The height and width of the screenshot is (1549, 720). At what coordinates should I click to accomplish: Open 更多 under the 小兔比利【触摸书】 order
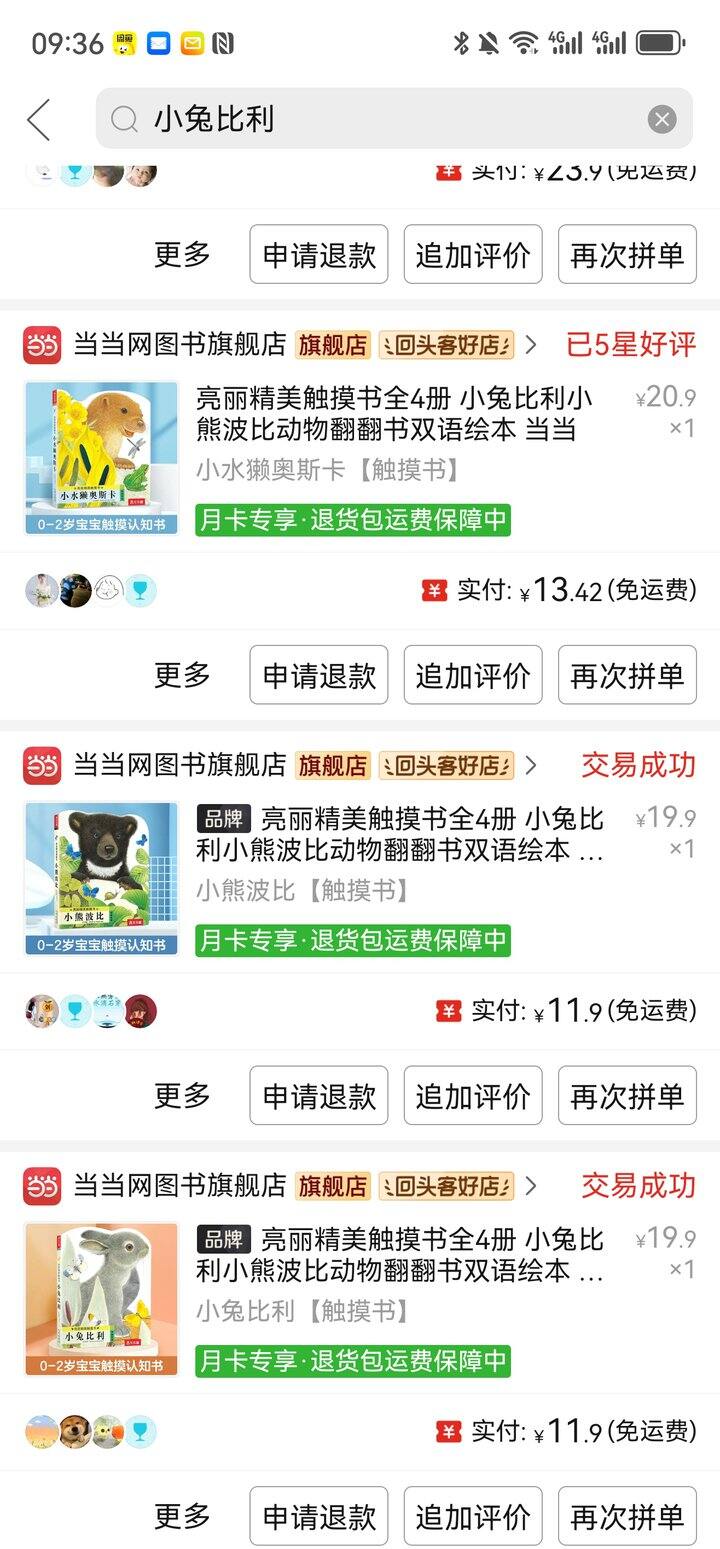tap(182, 1516)
